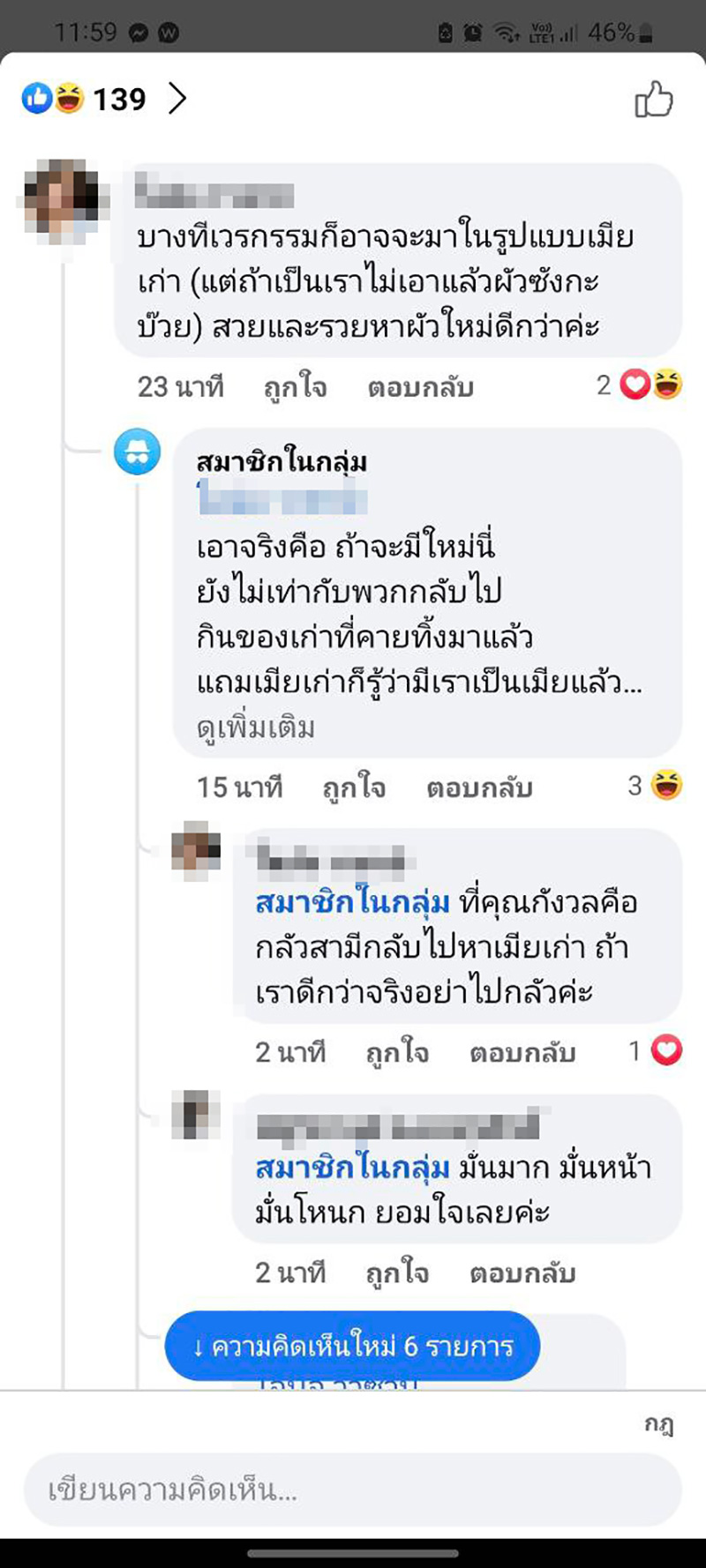Reply to the first comment using ตอบกลับ
Image resolution: width=706 pixels, height=1568 pixels.
[x=419, y=386]
